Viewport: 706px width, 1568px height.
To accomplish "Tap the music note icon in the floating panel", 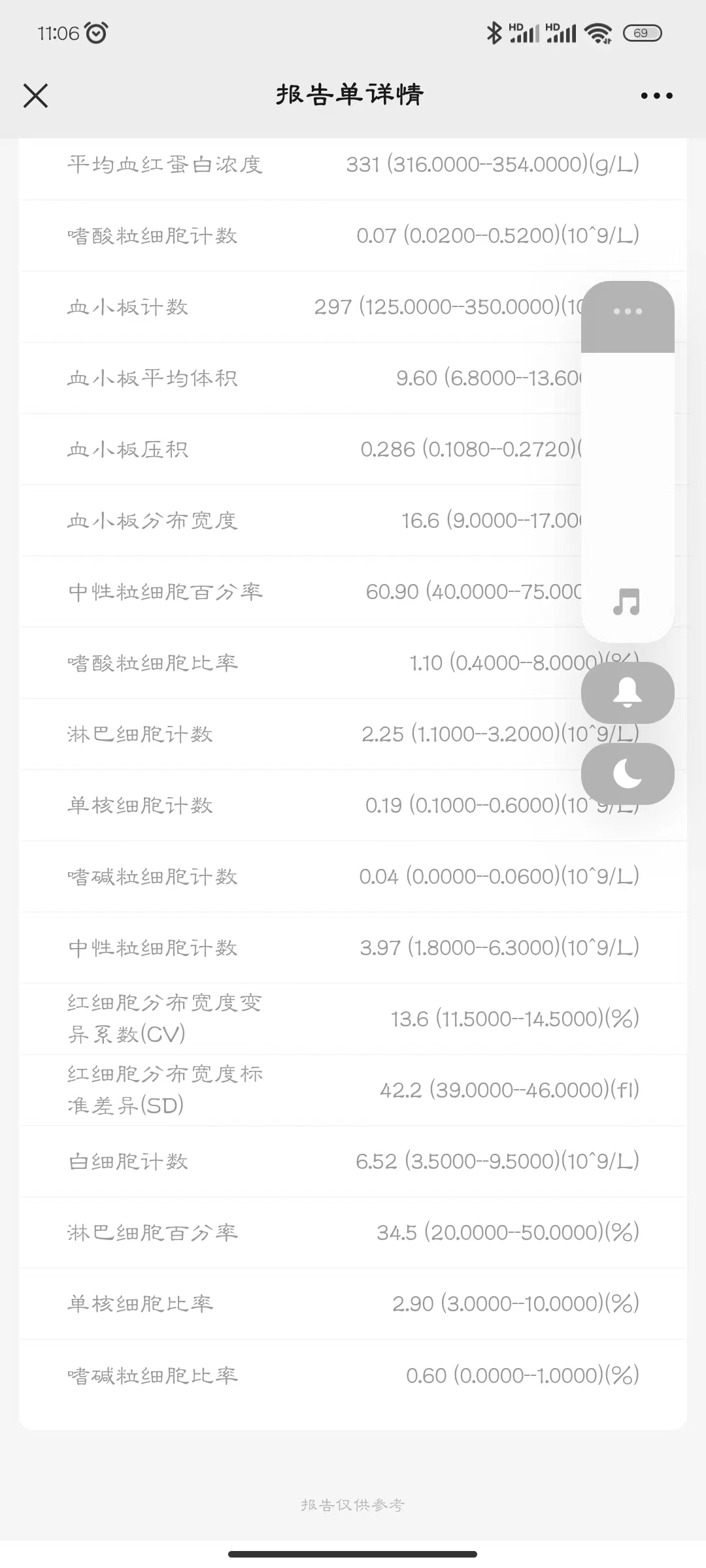I will coord(626,602).
